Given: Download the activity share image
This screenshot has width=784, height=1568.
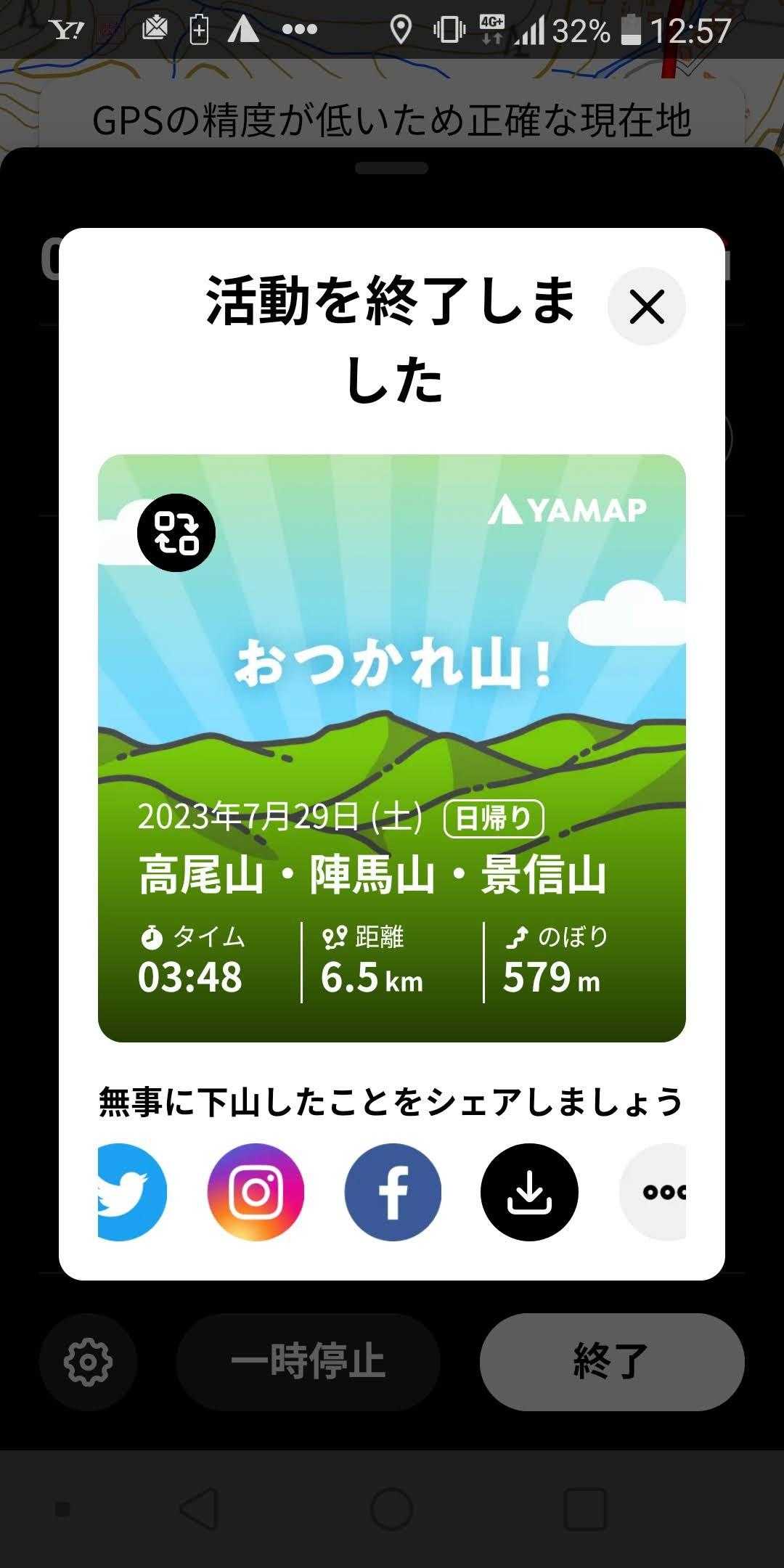Looking at the screenshot, I should pyautogui.click(x=529, y=1192).
